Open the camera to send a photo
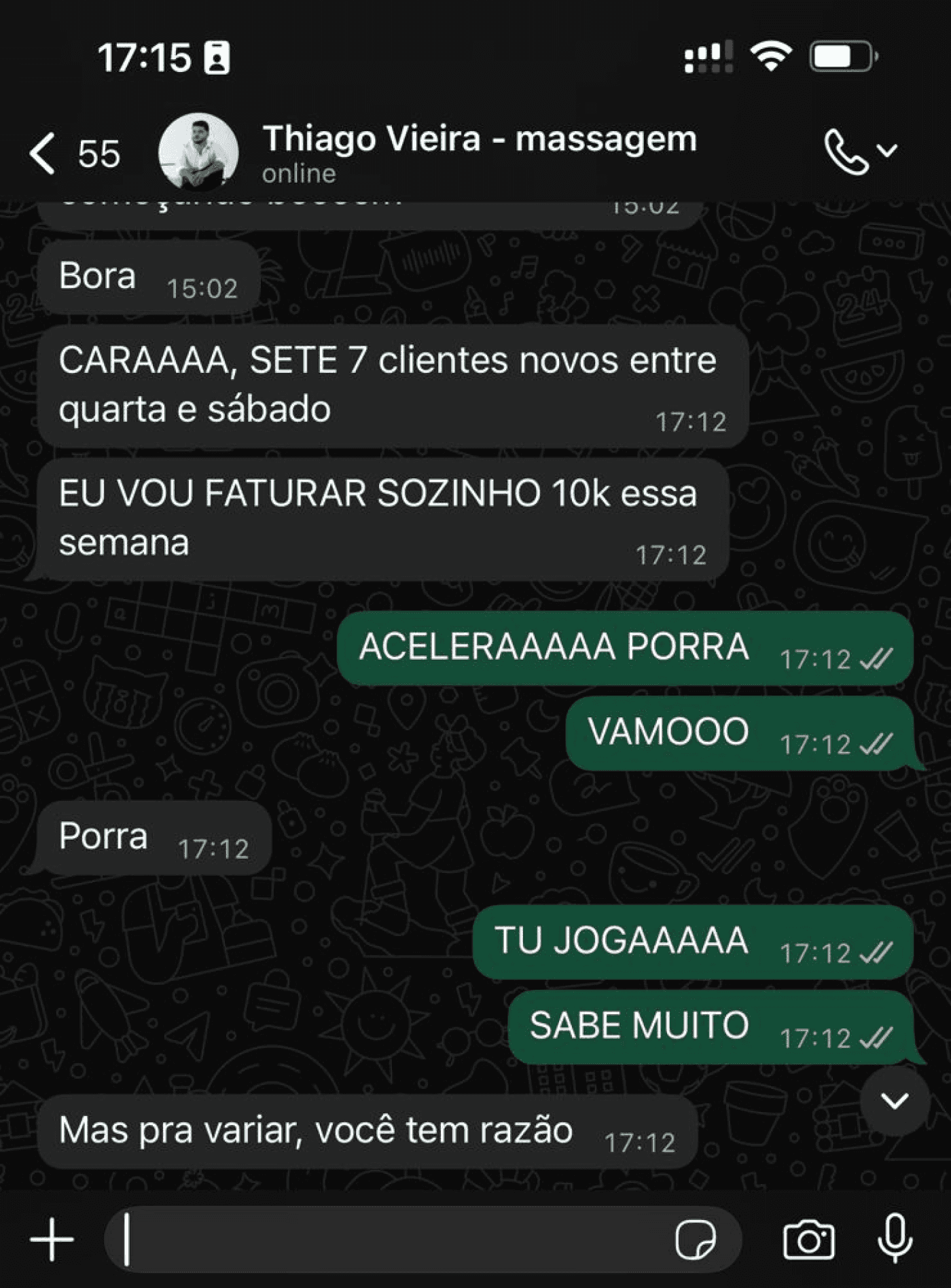This screenshot has width=951, height=1288. pos(808,1239)
